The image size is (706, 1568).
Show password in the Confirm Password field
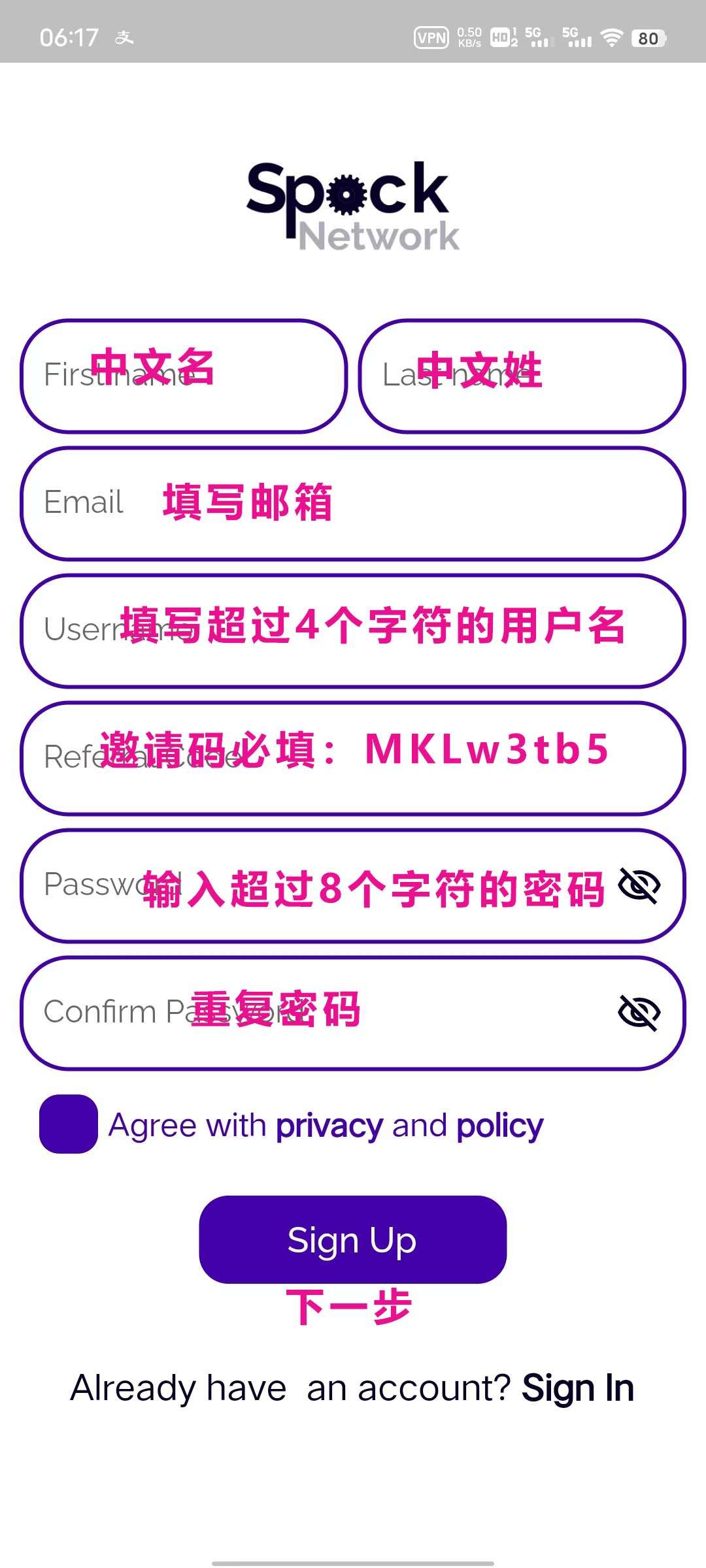tap(639, 1013)
